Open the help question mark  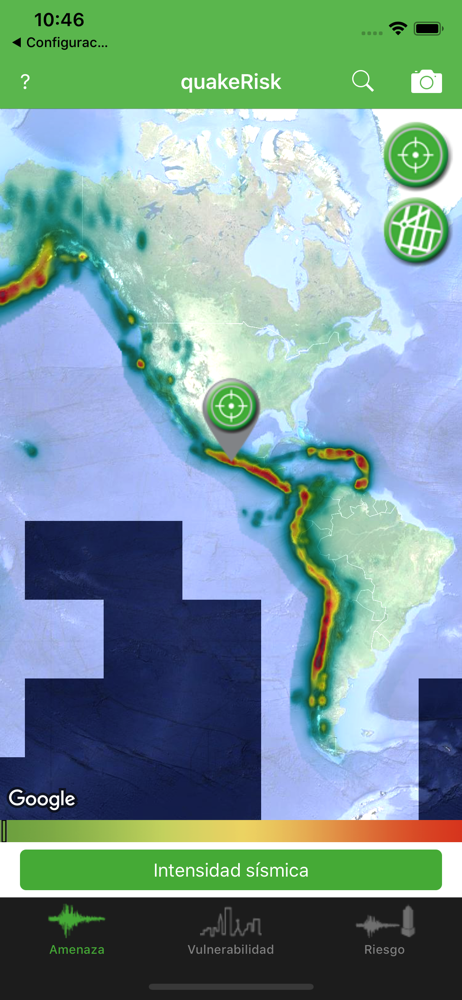tap(25, 82)
